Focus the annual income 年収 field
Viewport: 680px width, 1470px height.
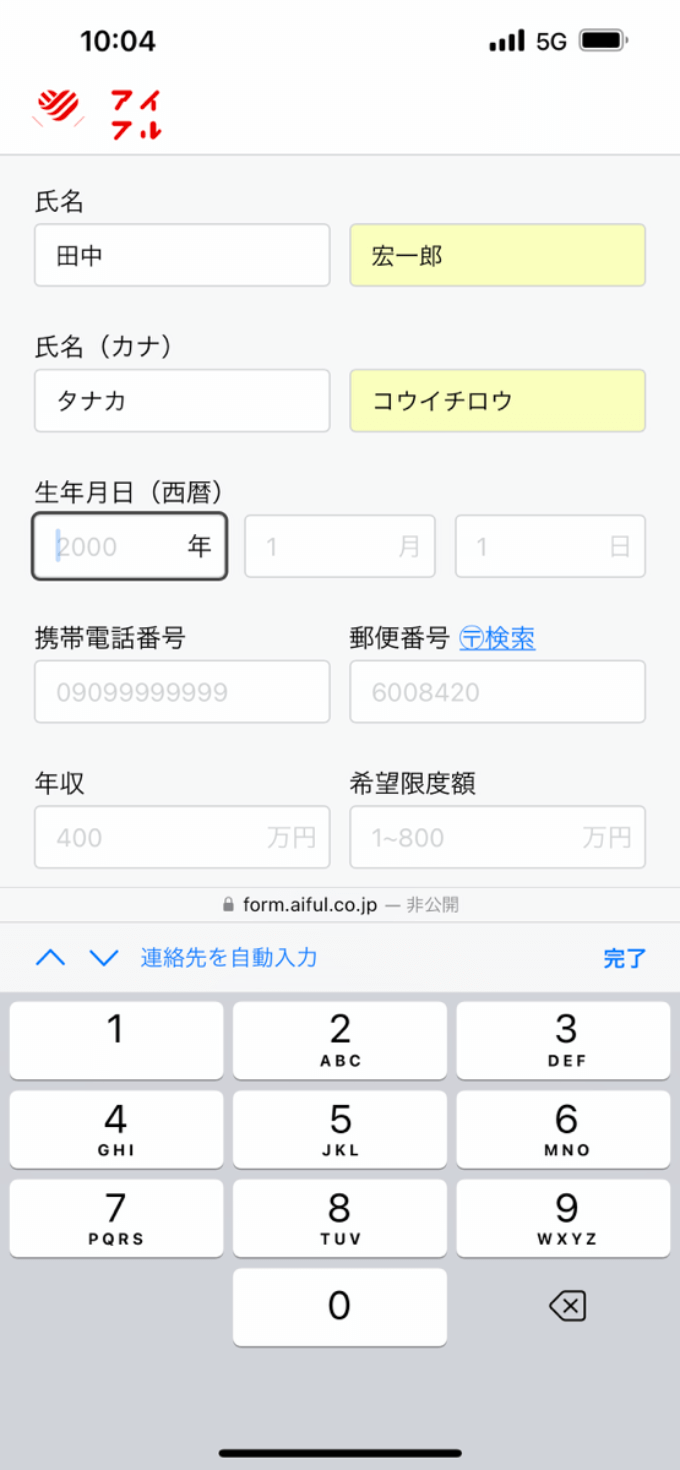point(181,837)
